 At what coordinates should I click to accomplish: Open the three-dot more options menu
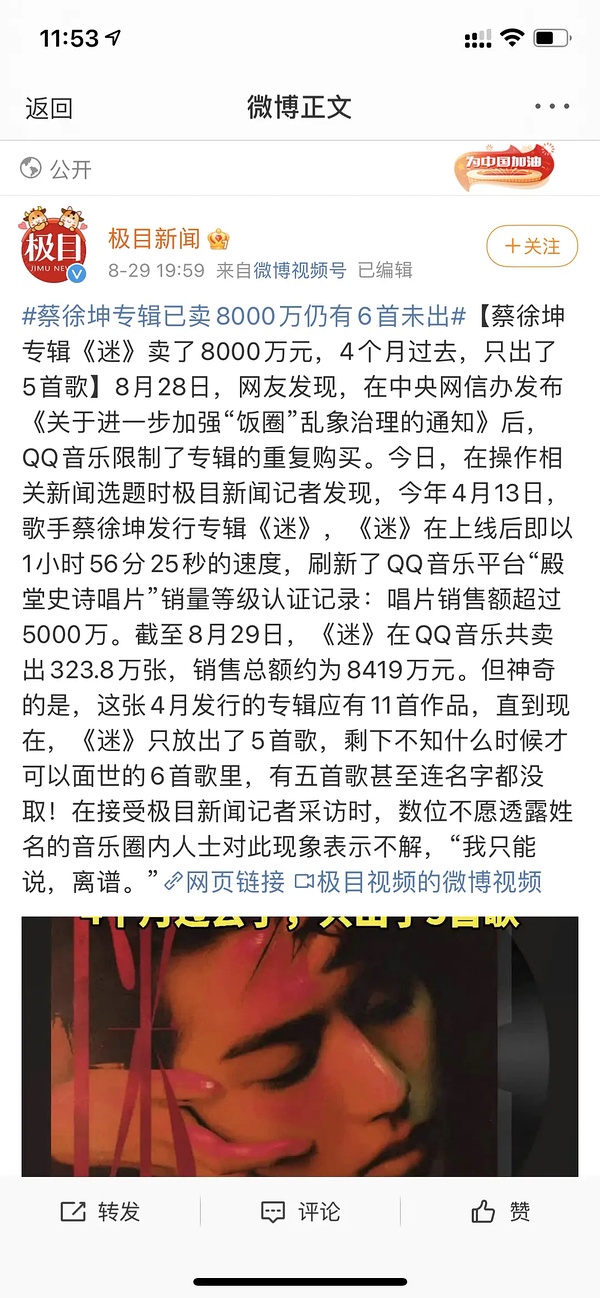click(551, 107)
